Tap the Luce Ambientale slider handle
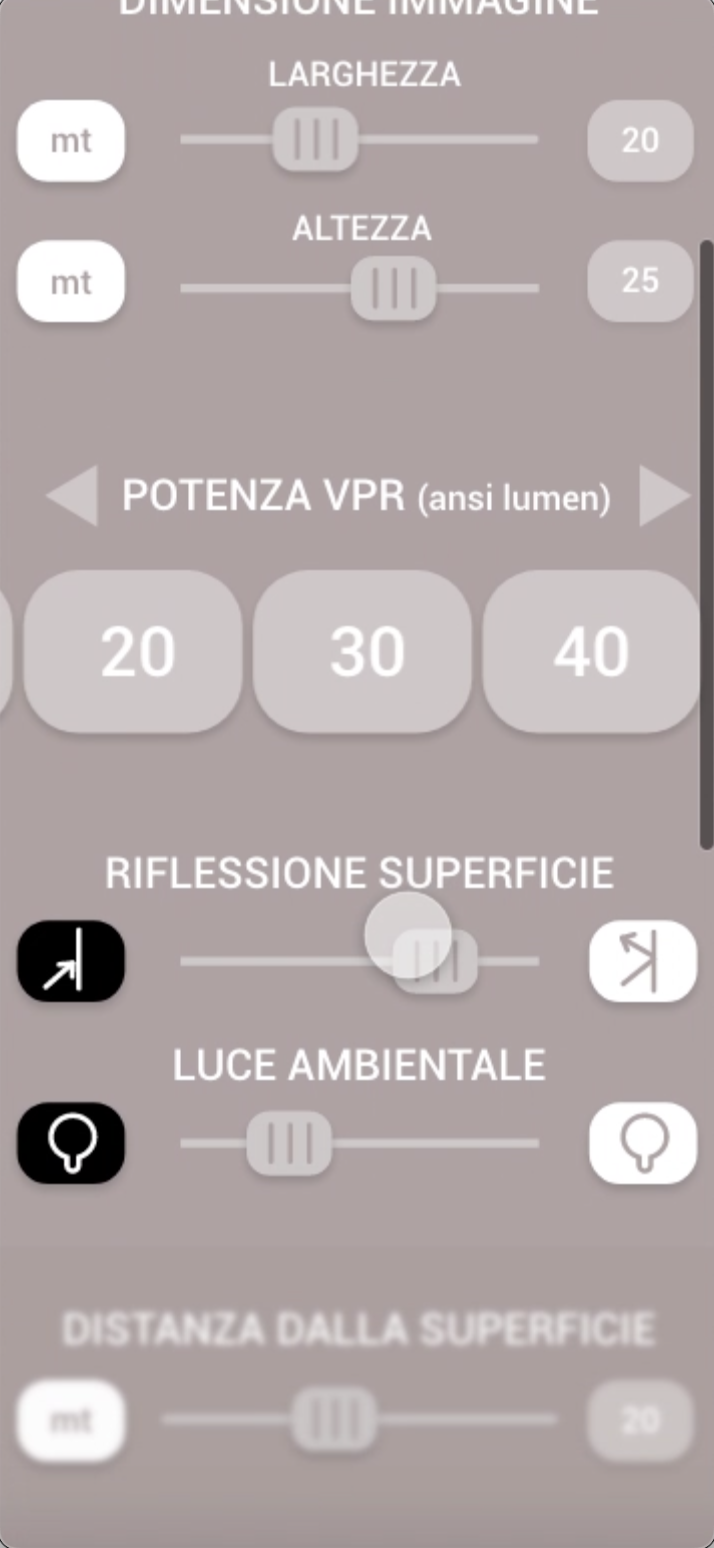Image resolution: width=714 pixels, height=1548 pixels. pos(289,1142)
